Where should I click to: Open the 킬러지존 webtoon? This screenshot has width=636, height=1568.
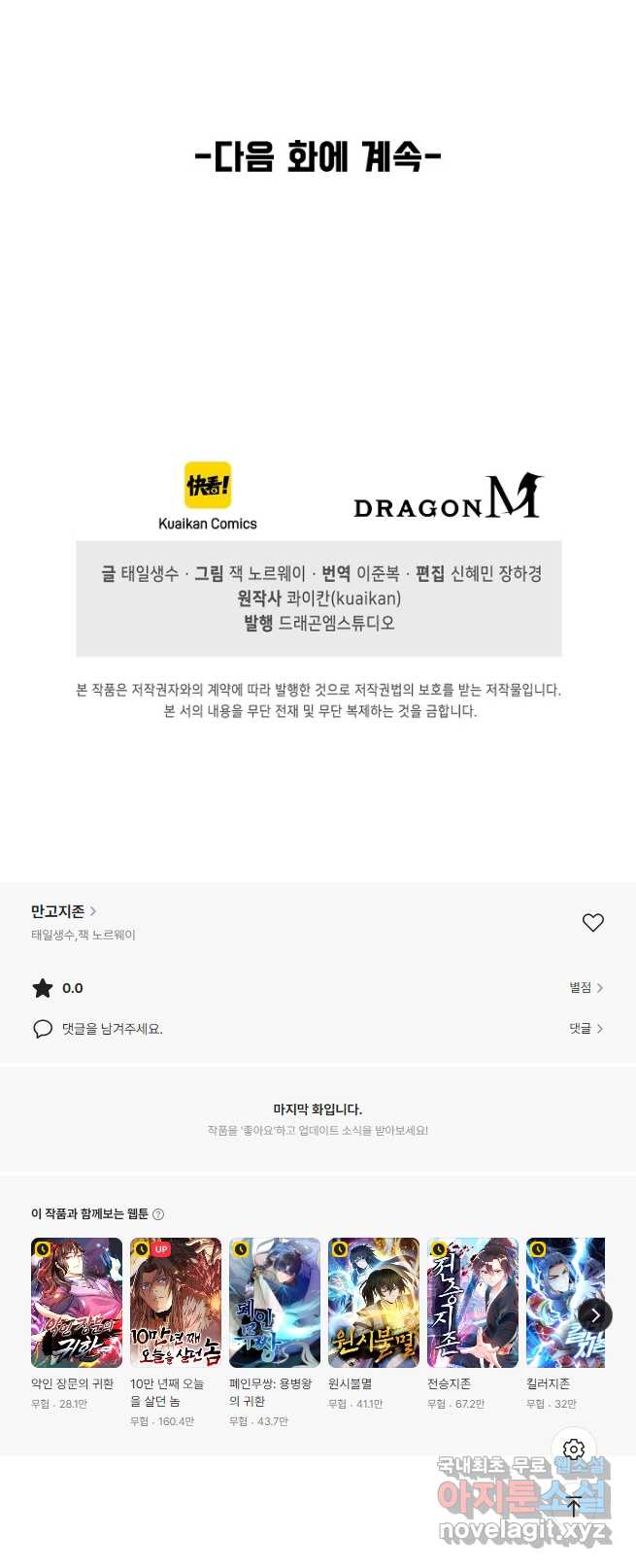tap(558, 1302)
